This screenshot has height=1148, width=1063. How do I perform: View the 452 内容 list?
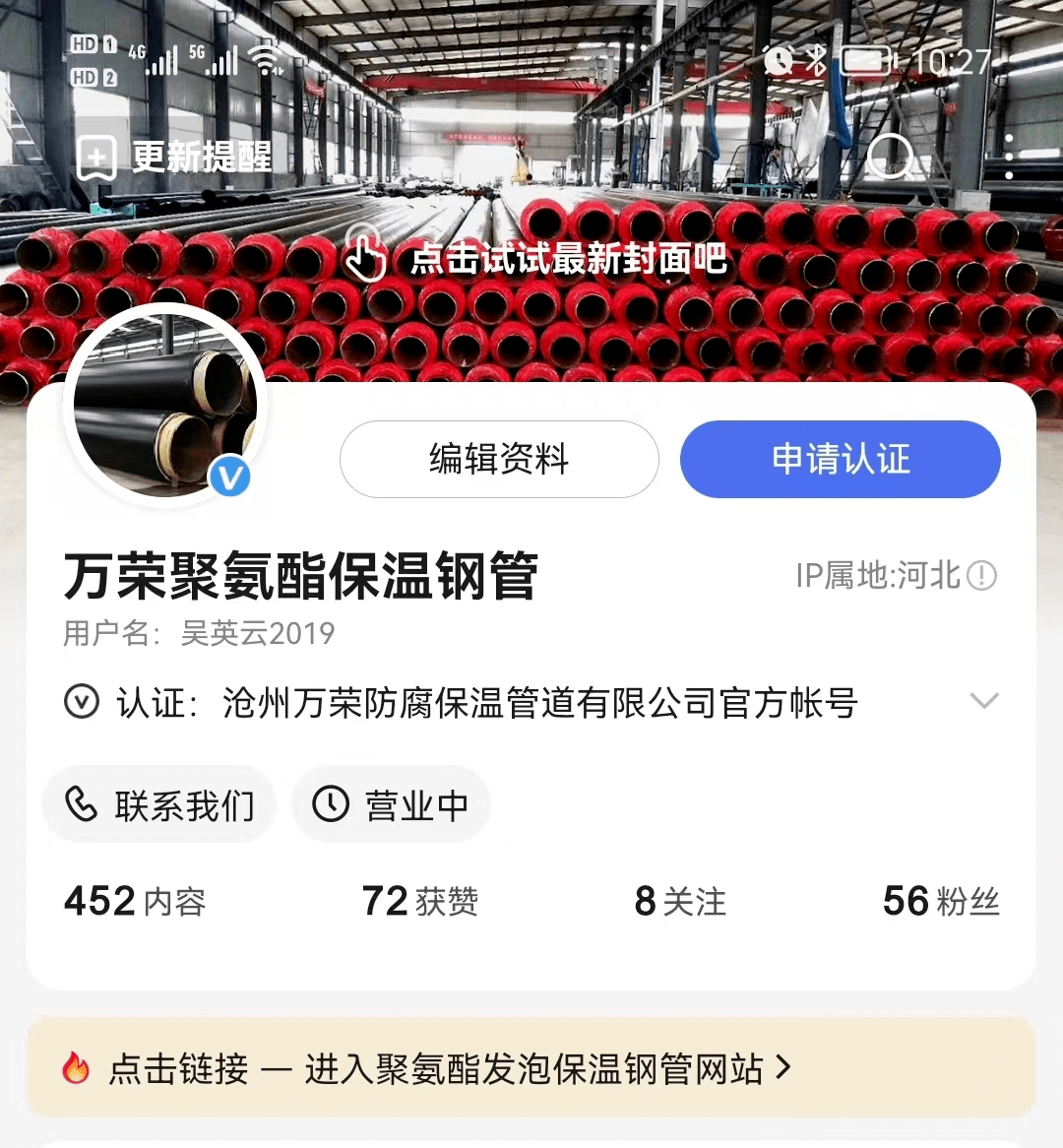click(135, 901)
